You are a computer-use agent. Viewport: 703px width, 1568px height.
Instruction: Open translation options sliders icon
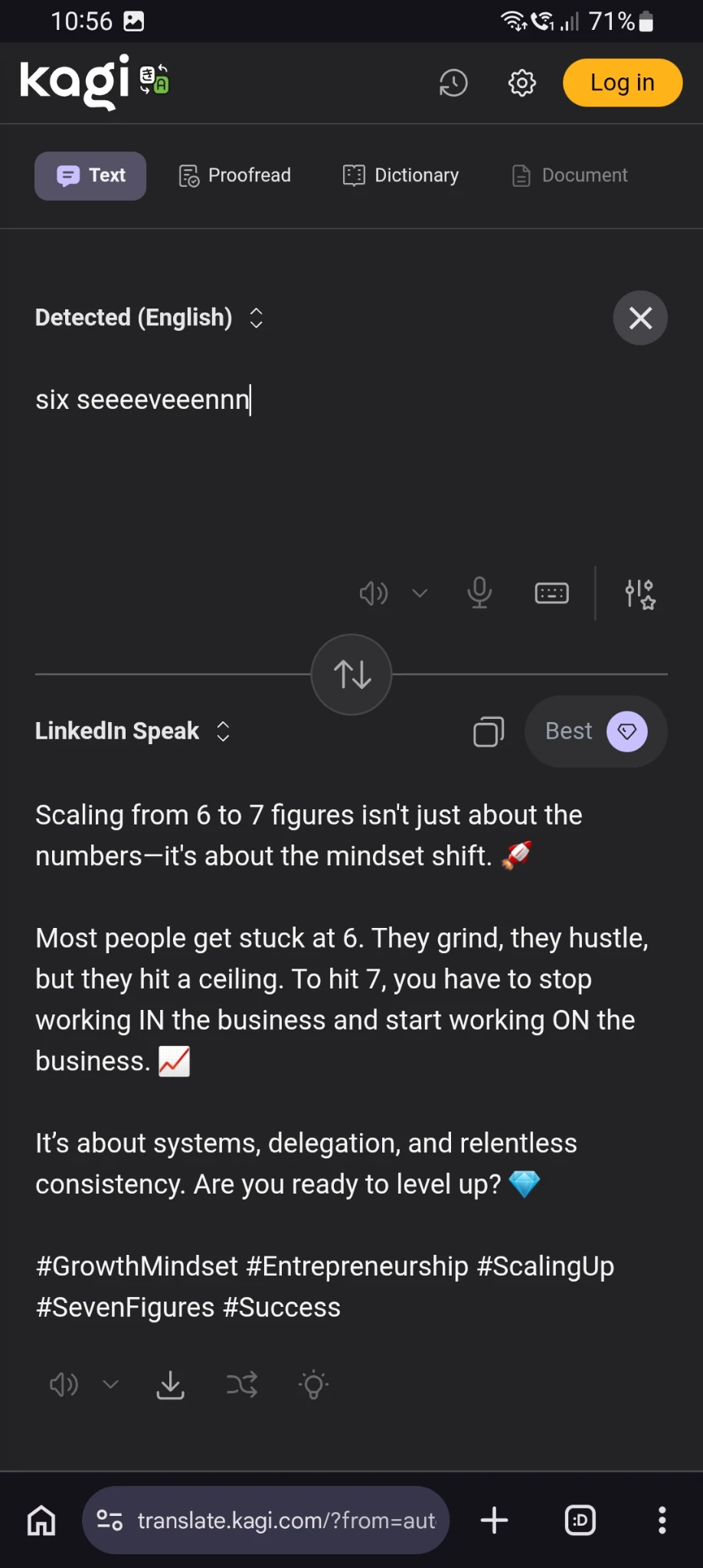[x=639, y=593]
